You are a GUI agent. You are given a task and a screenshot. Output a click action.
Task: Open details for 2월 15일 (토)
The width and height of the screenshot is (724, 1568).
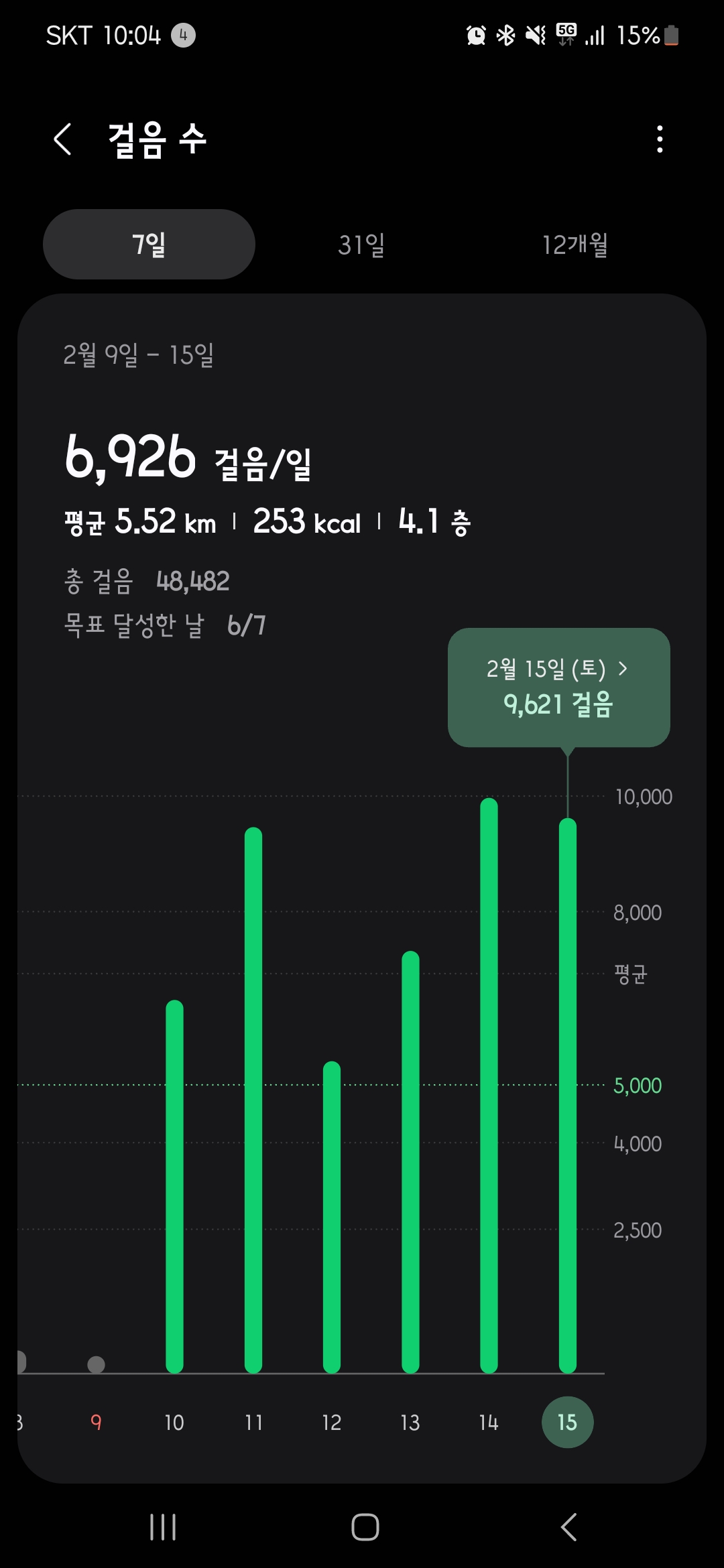pos(558,687)
